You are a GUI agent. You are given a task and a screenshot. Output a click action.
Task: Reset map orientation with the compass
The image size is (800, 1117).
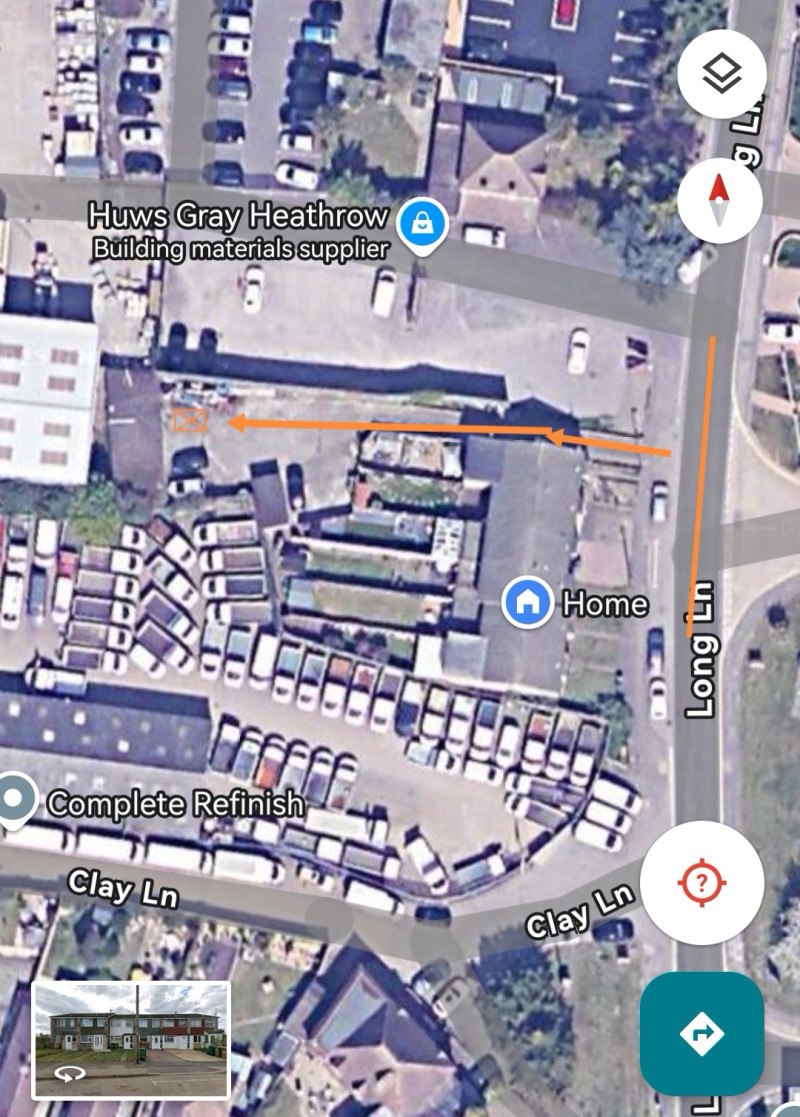(x=719, y=200)
